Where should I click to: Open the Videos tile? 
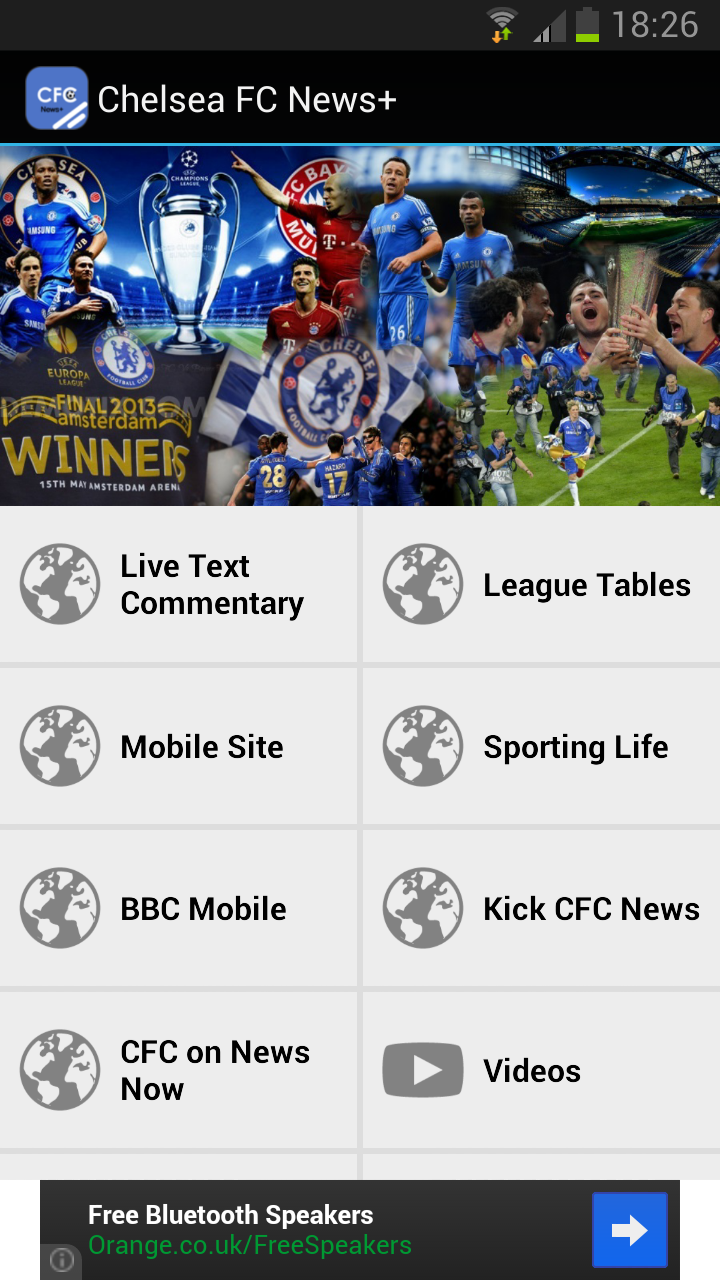coord(541,1070)
